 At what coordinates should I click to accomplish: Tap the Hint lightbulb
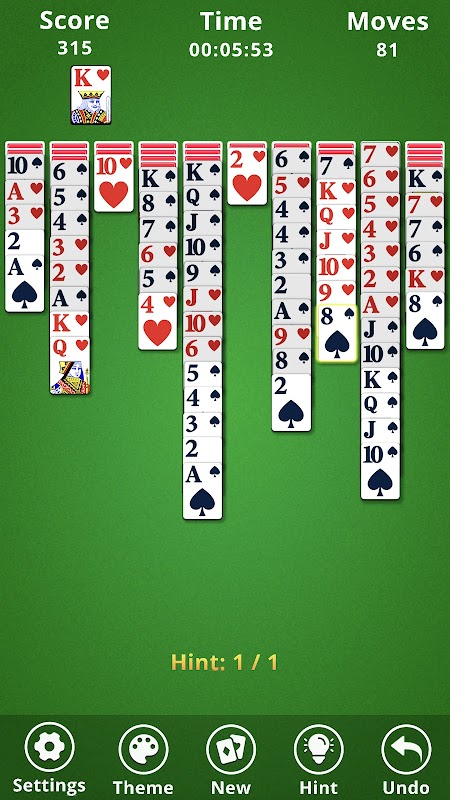(319, 749)
